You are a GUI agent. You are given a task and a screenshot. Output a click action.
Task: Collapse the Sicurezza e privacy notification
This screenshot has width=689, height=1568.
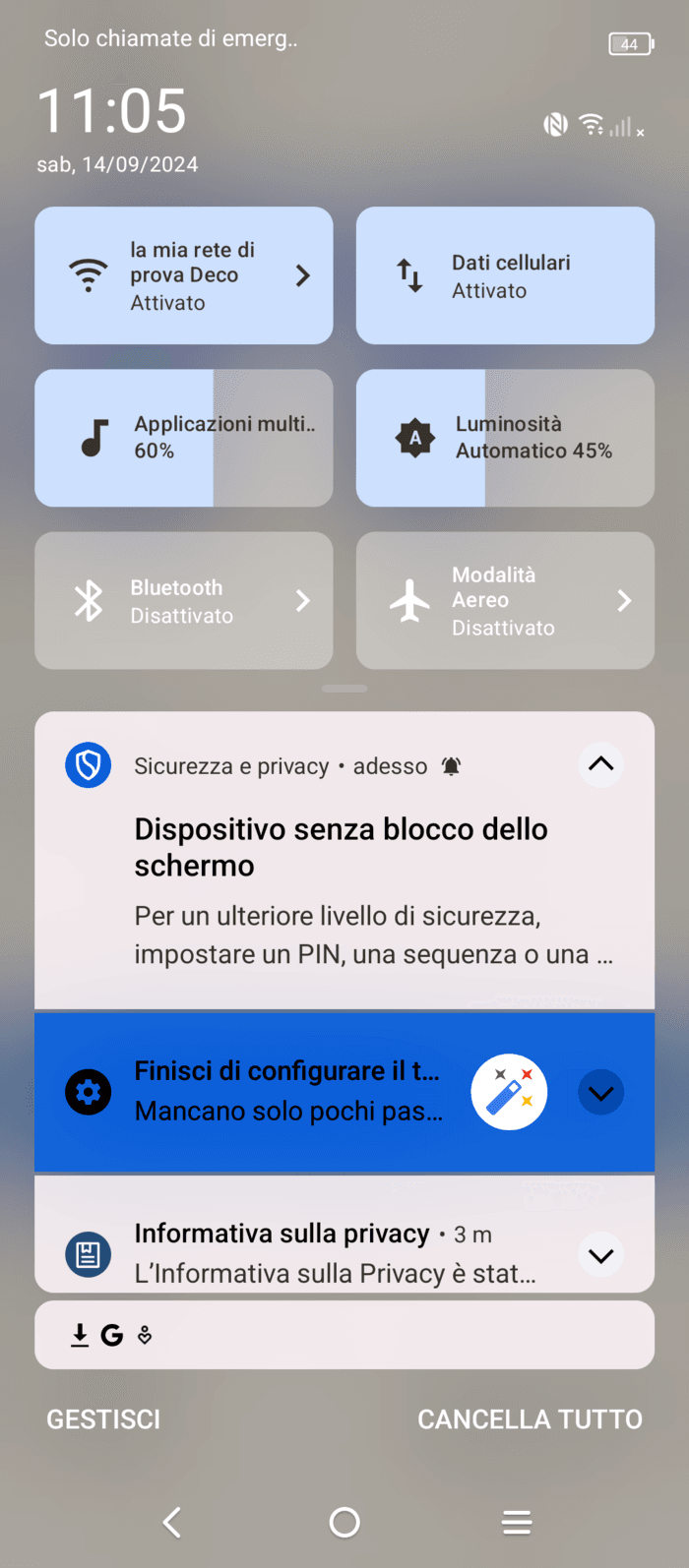pos(600,764)
